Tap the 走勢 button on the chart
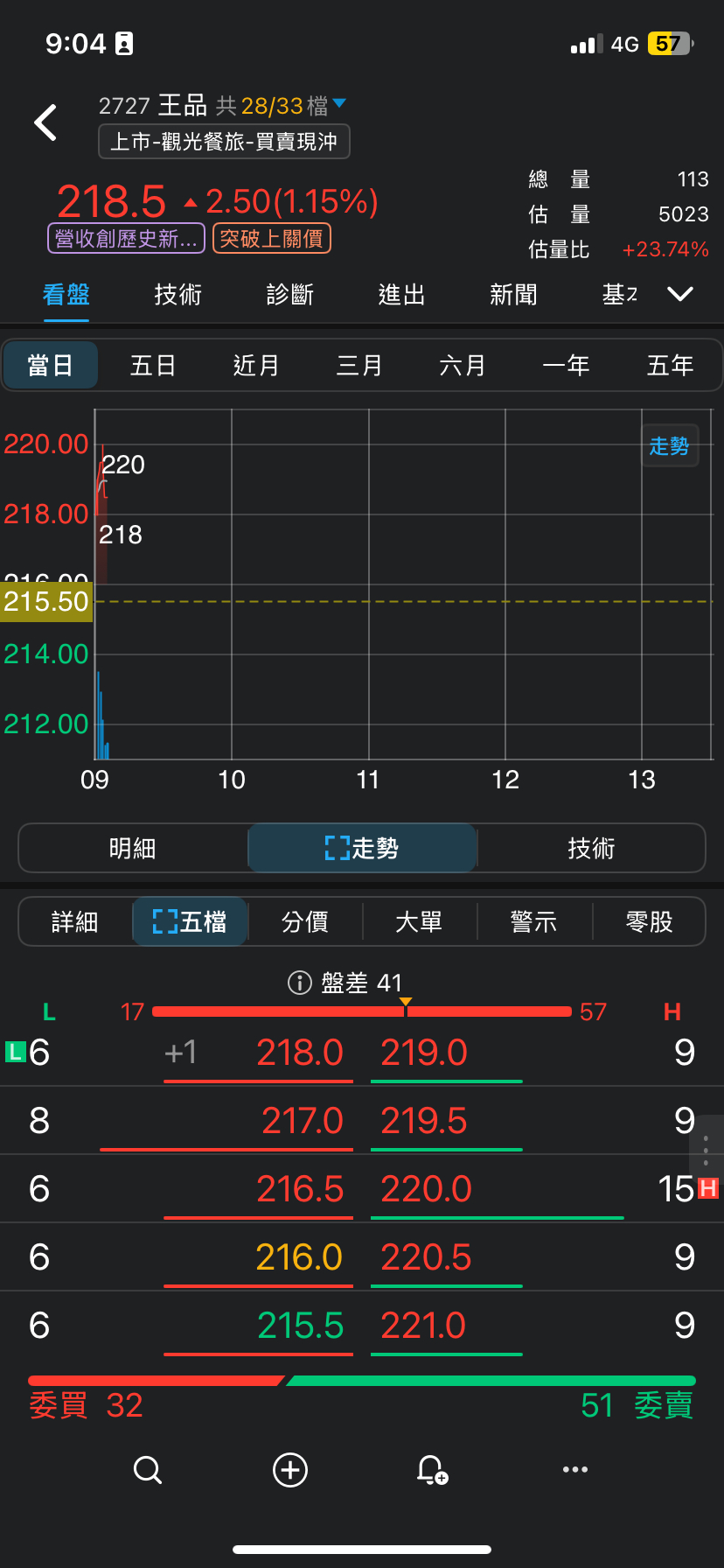 pos(669,446)
